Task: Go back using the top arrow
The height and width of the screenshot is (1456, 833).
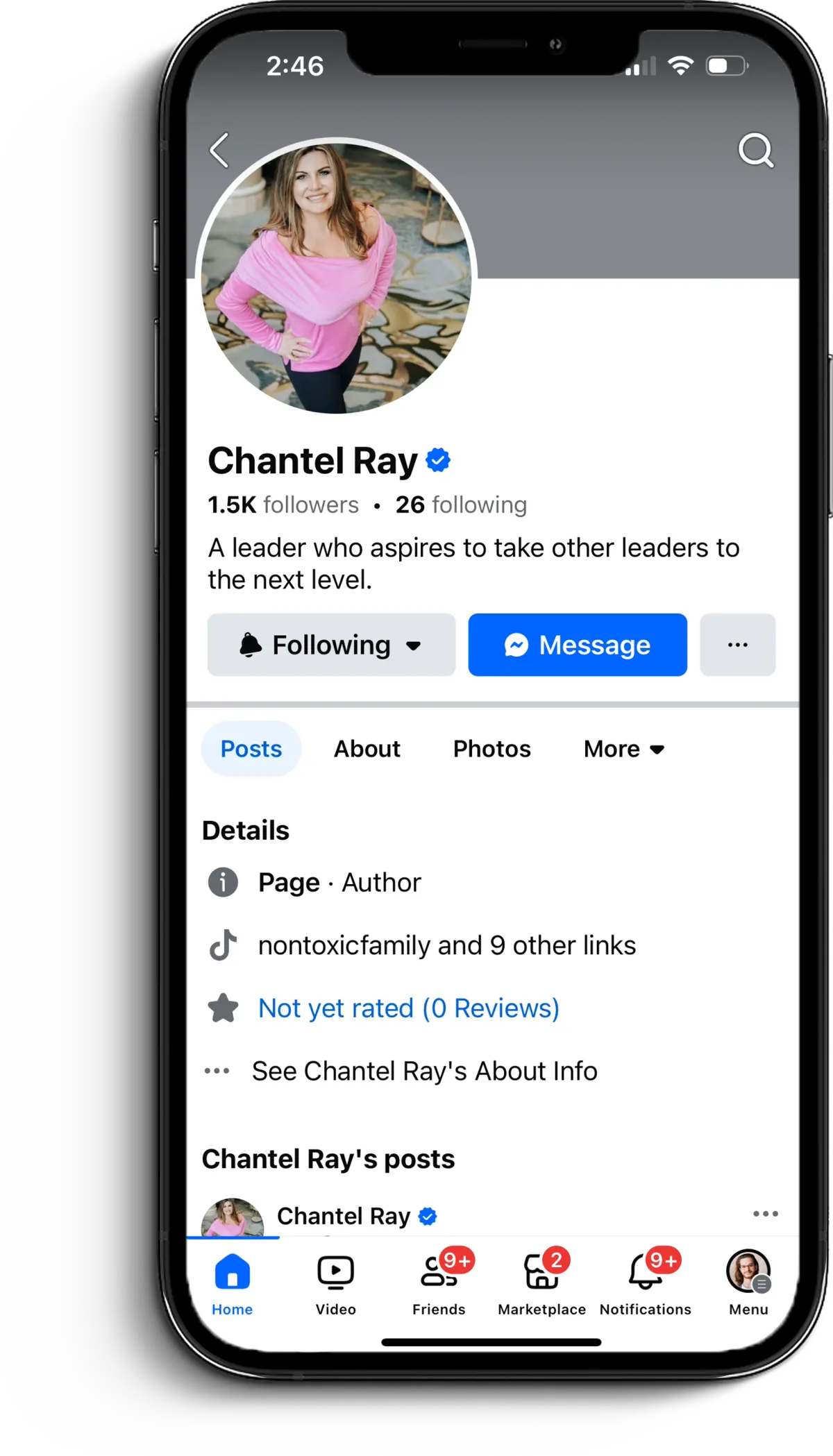Action: pyautogui.click(x=220, y=151)
